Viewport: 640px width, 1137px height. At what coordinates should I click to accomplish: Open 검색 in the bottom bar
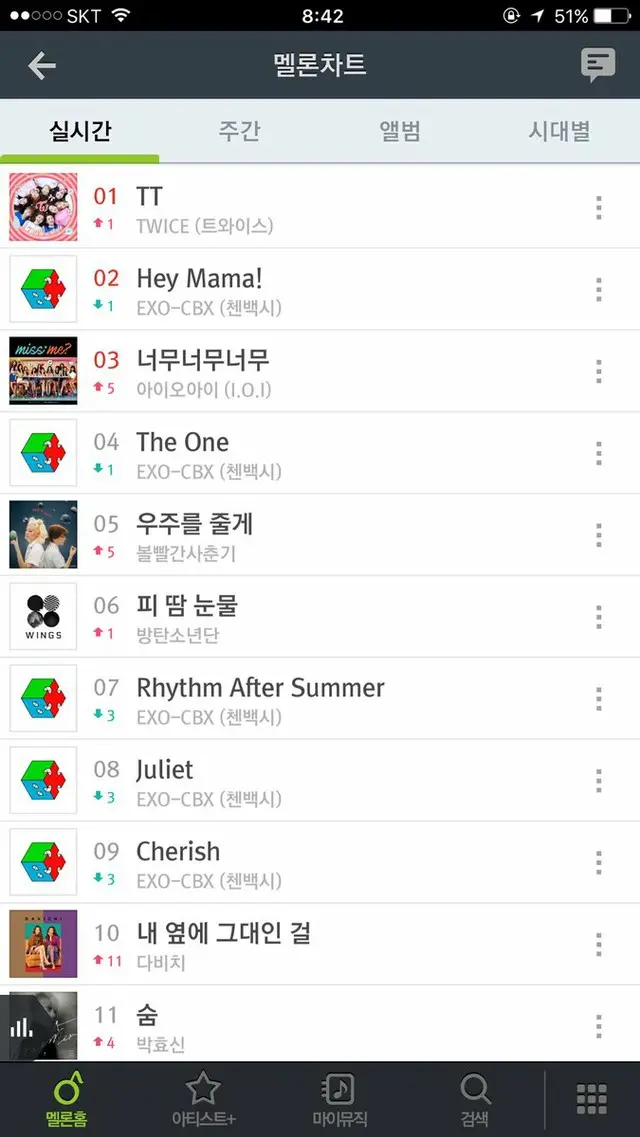475,1098
